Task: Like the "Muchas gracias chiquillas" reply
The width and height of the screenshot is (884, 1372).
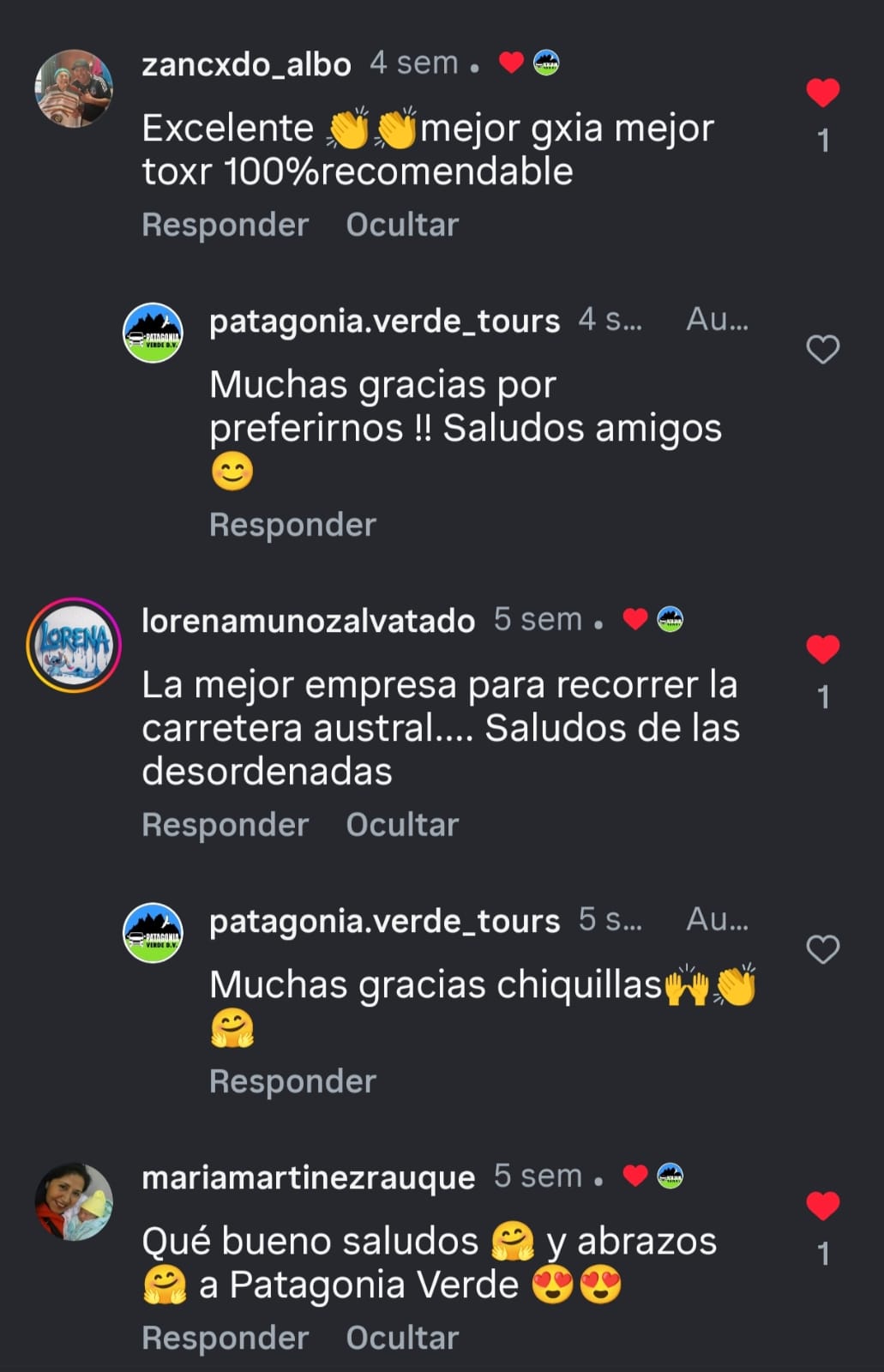Action: coord(822,949)
